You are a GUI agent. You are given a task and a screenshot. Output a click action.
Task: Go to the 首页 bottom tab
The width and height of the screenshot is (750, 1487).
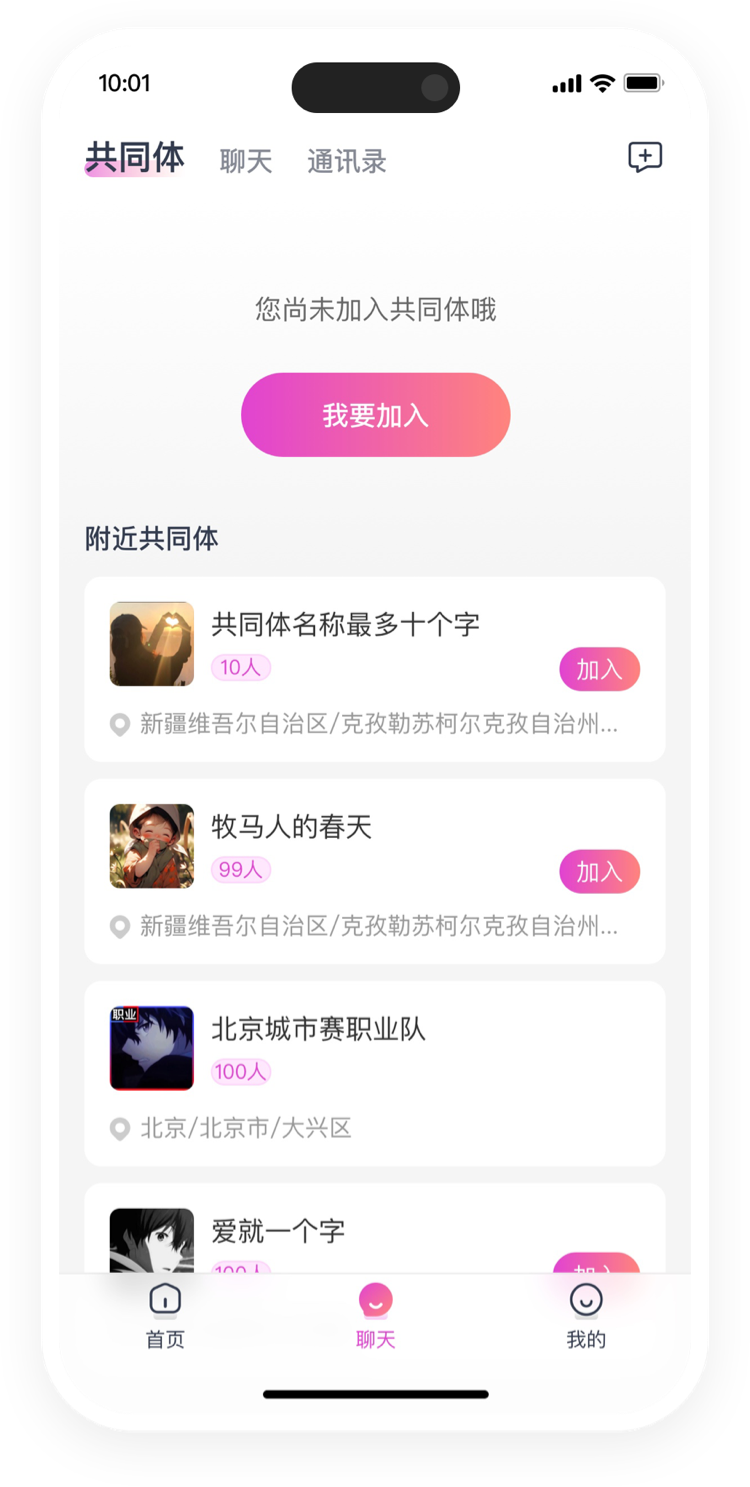click(165, 1316)
